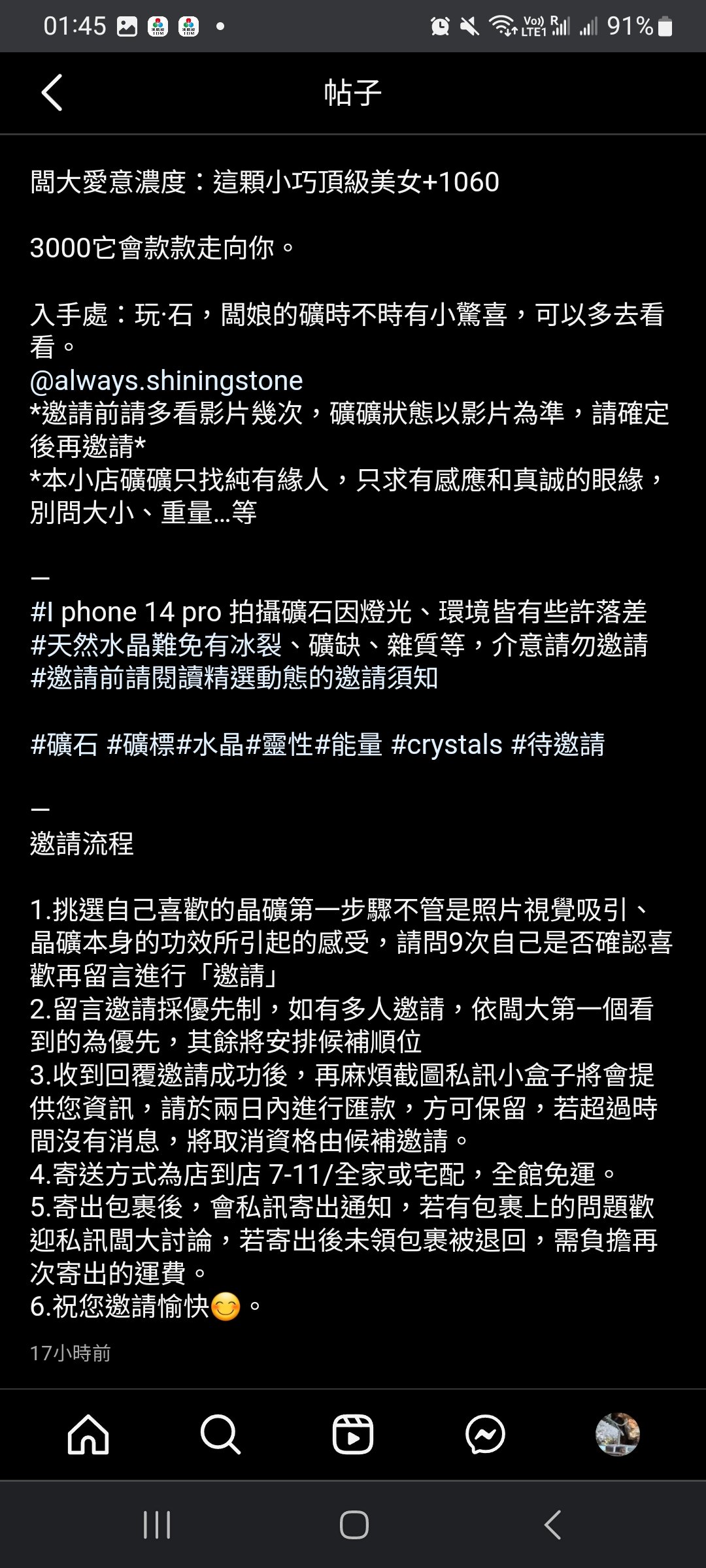Open the Messenger tab
706x1568 pixels.
click(x=485, y=1435)
